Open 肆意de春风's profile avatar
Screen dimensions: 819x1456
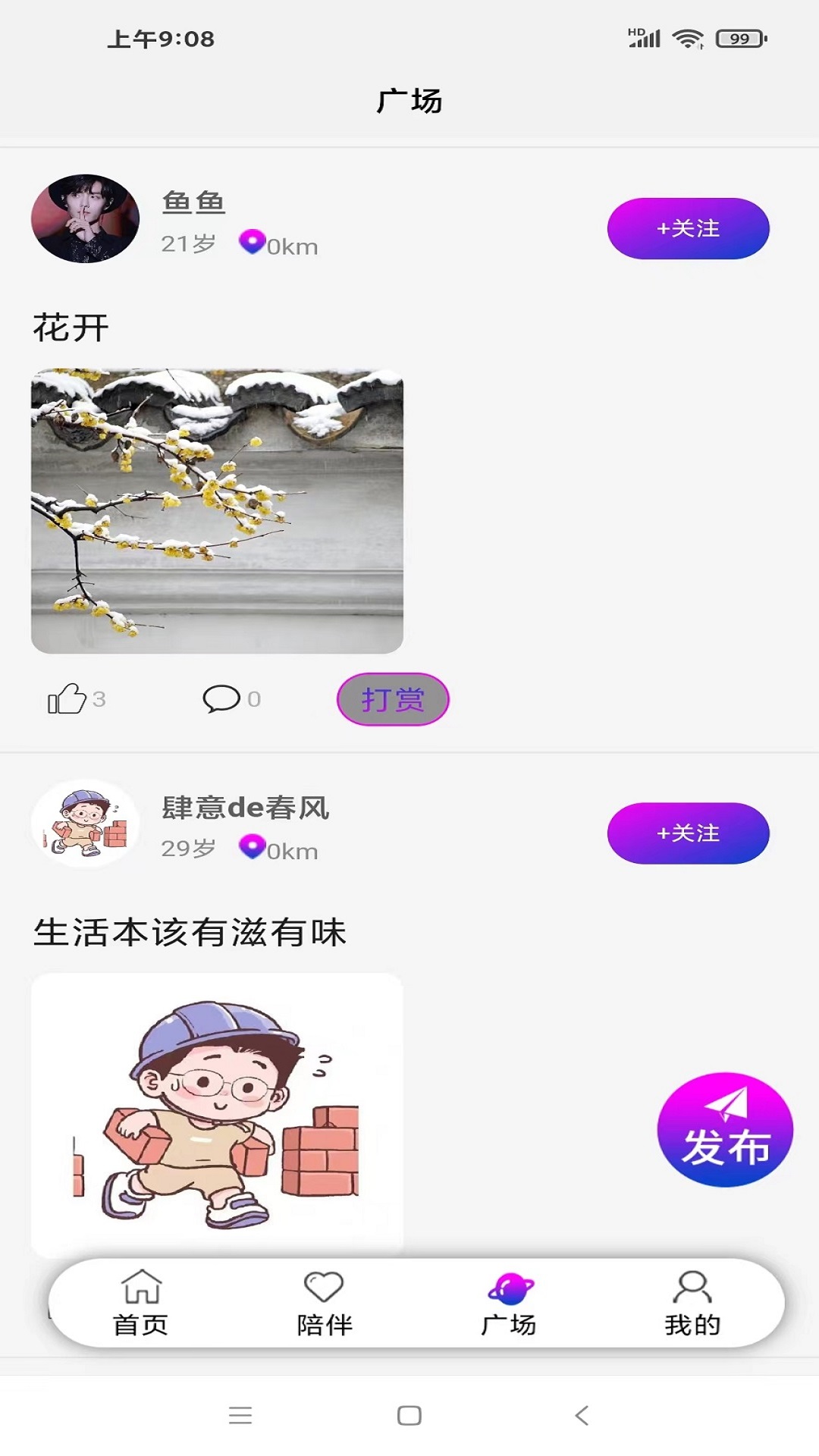(86, 825)
